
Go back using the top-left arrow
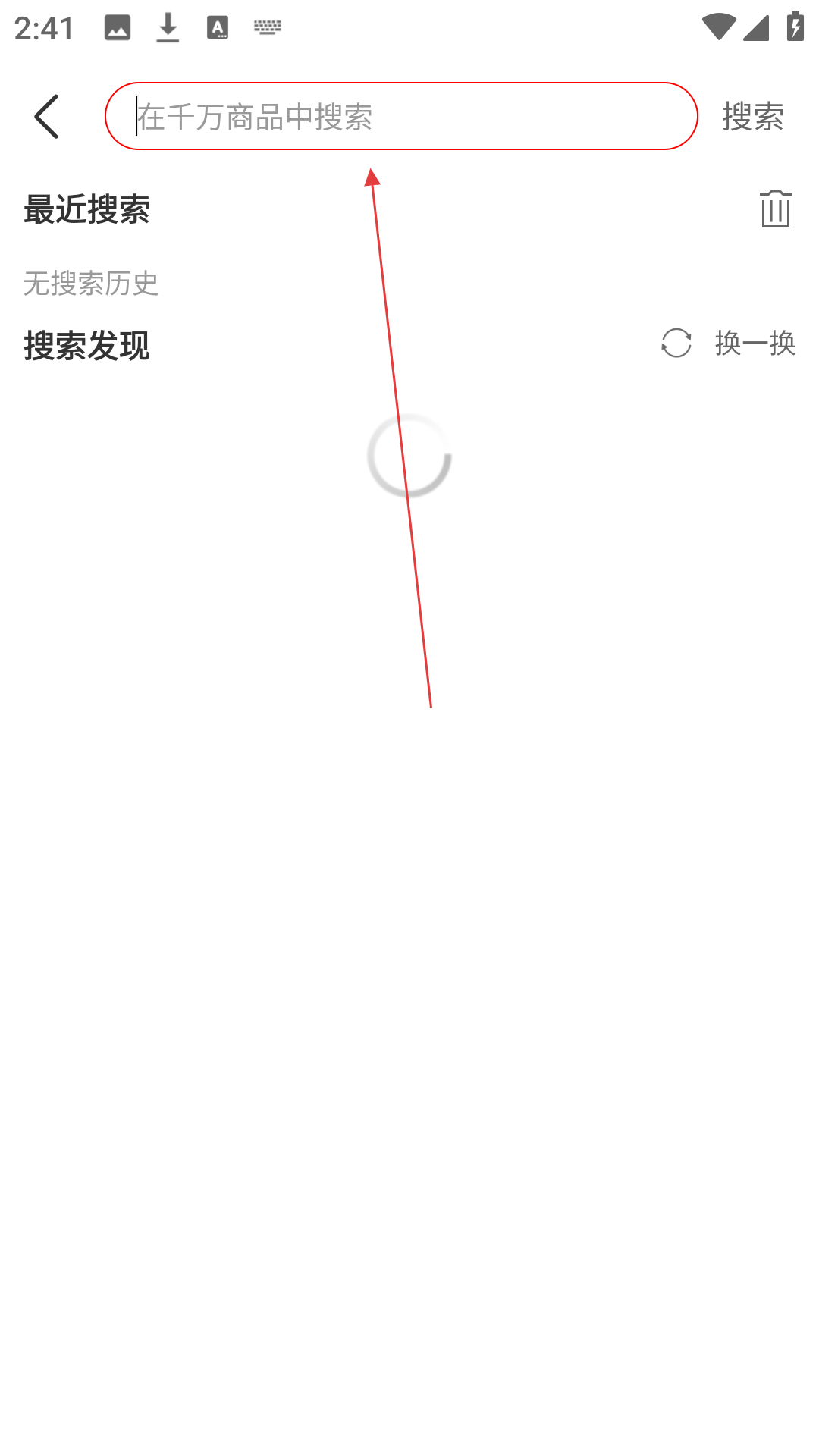coord(47,117)
